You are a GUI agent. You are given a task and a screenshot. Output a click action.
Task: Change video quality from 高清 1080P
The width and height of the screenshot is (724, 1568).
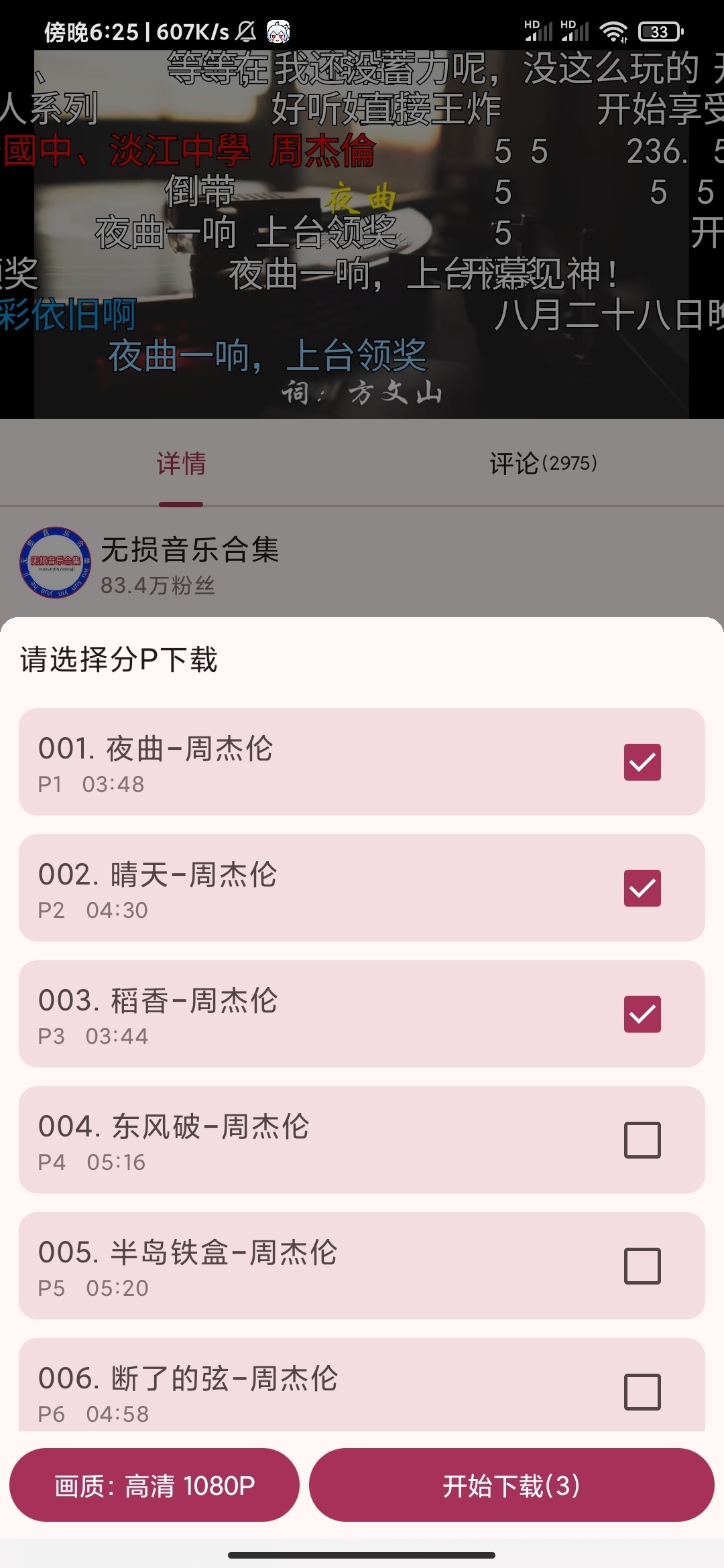point(154,1485)
